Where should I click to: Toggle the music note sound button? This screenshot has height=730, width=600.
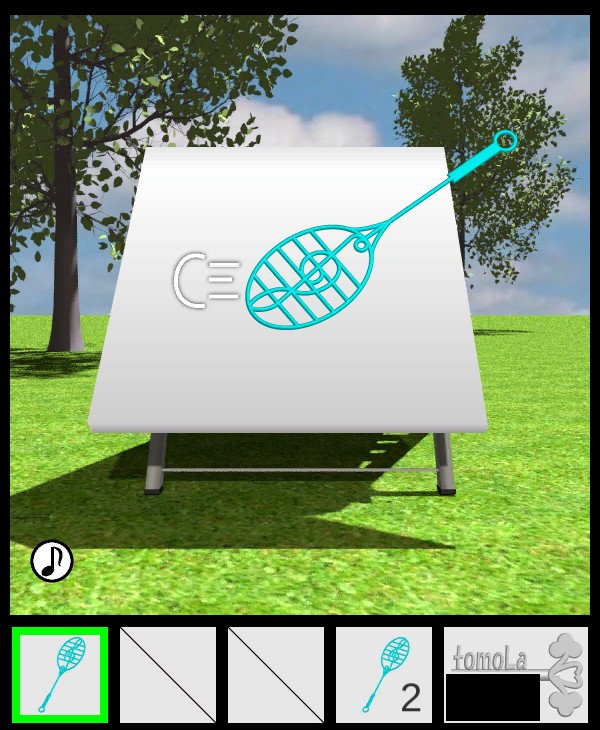coord(52,561)
